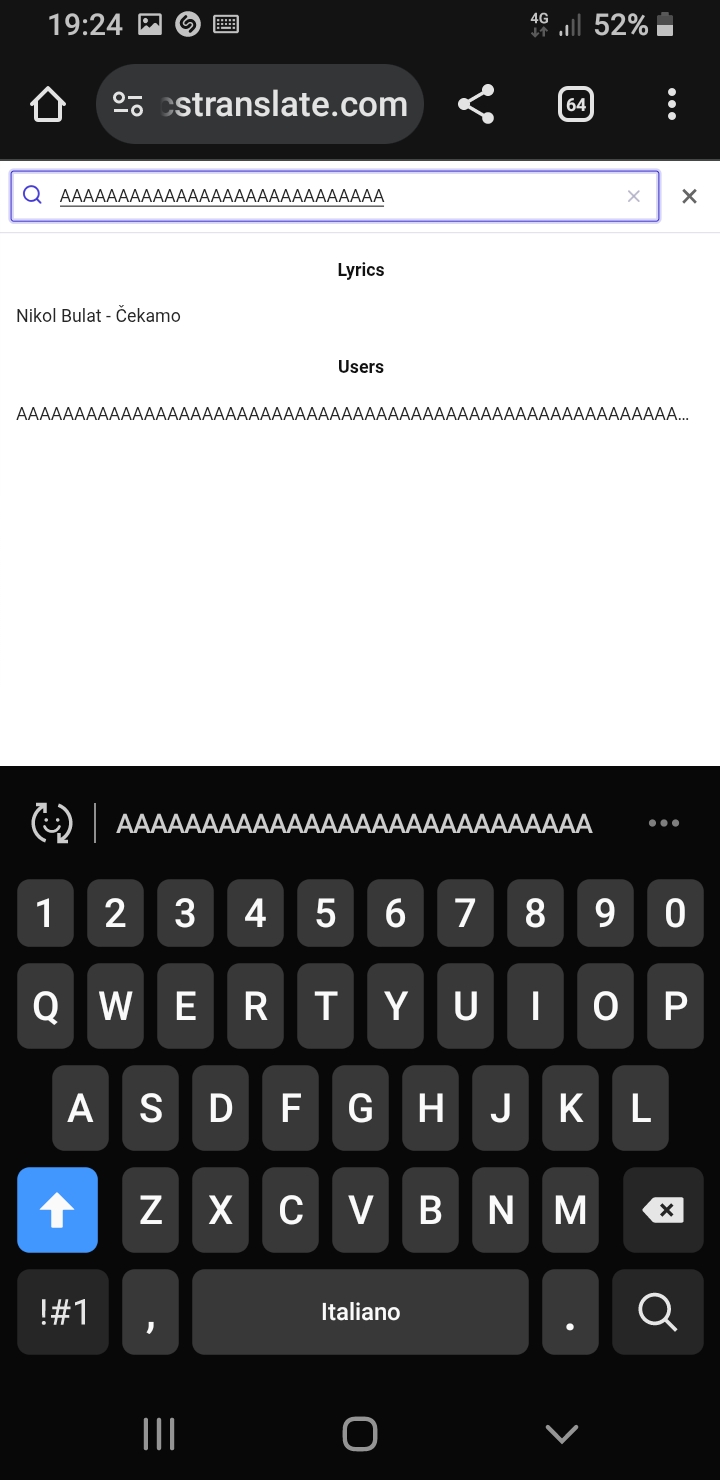Submit search with the keyboard magnifier key

click(x=657, y=1312)
